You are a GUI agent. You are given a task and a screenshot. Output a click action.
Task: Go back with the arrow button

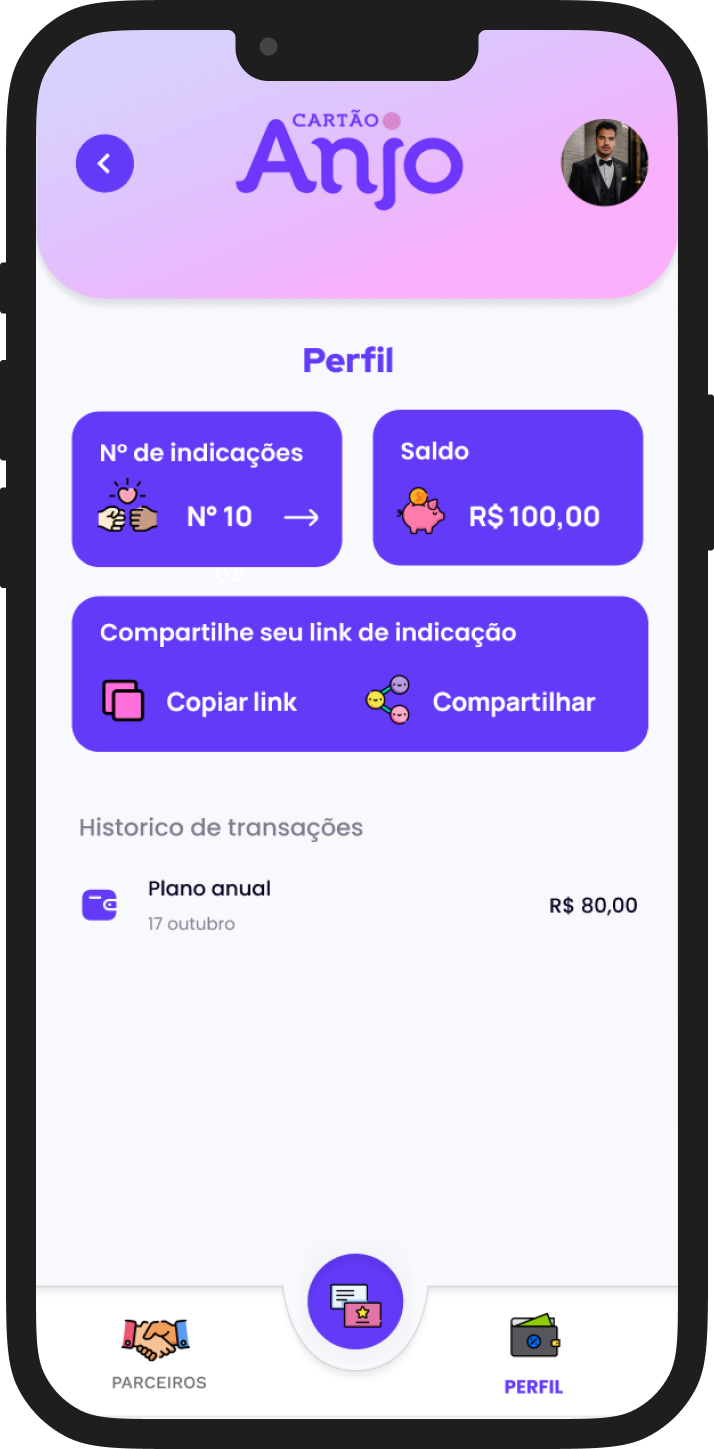pos(105,163)
